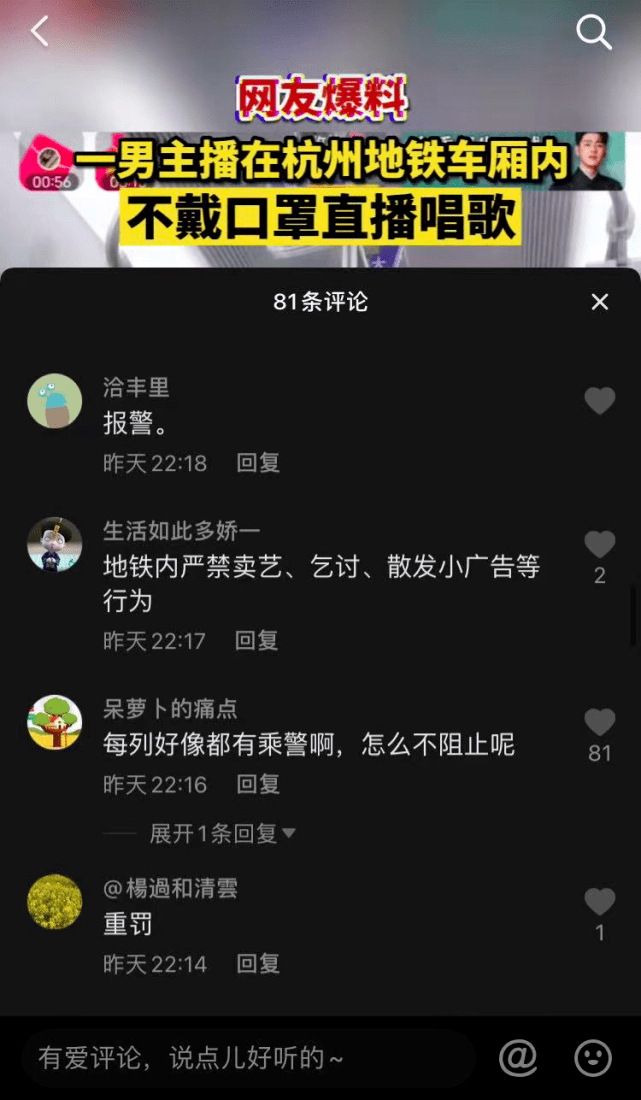The image size is (641, 1100).
Task: Reply to 呆萝卜的痛点's comment
Action: coord(258,785)
